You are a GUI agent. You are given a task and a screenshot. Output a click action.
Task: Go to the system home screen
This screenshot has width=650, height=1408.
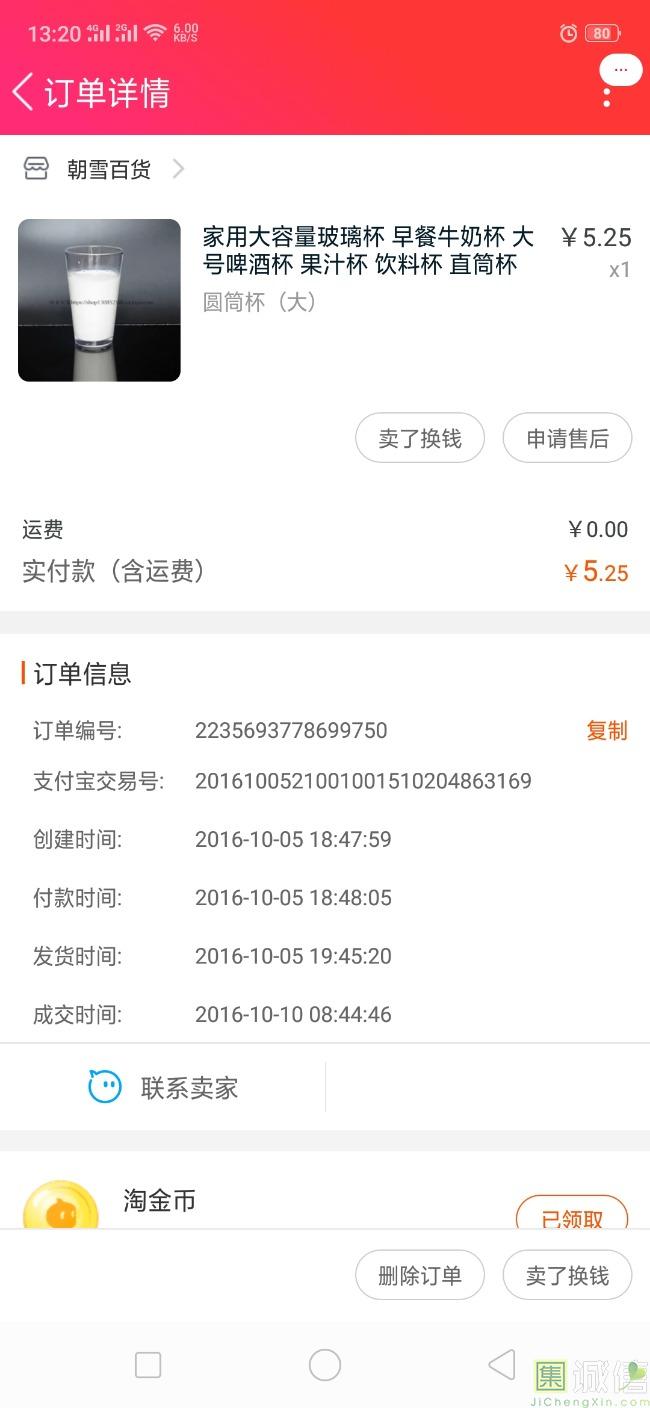tap(325, 1365)
